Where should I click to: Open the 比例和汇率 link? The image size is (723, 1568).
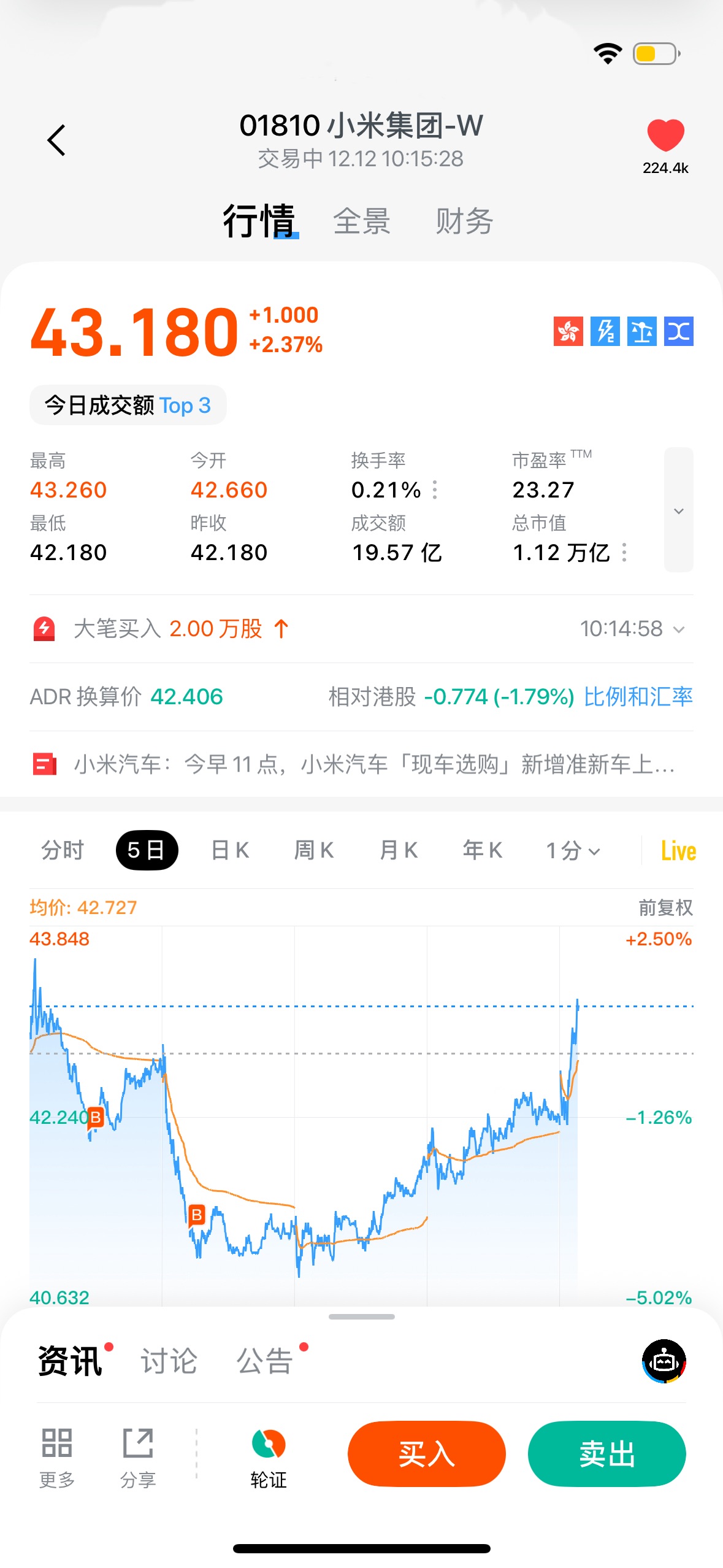(638, 697)
